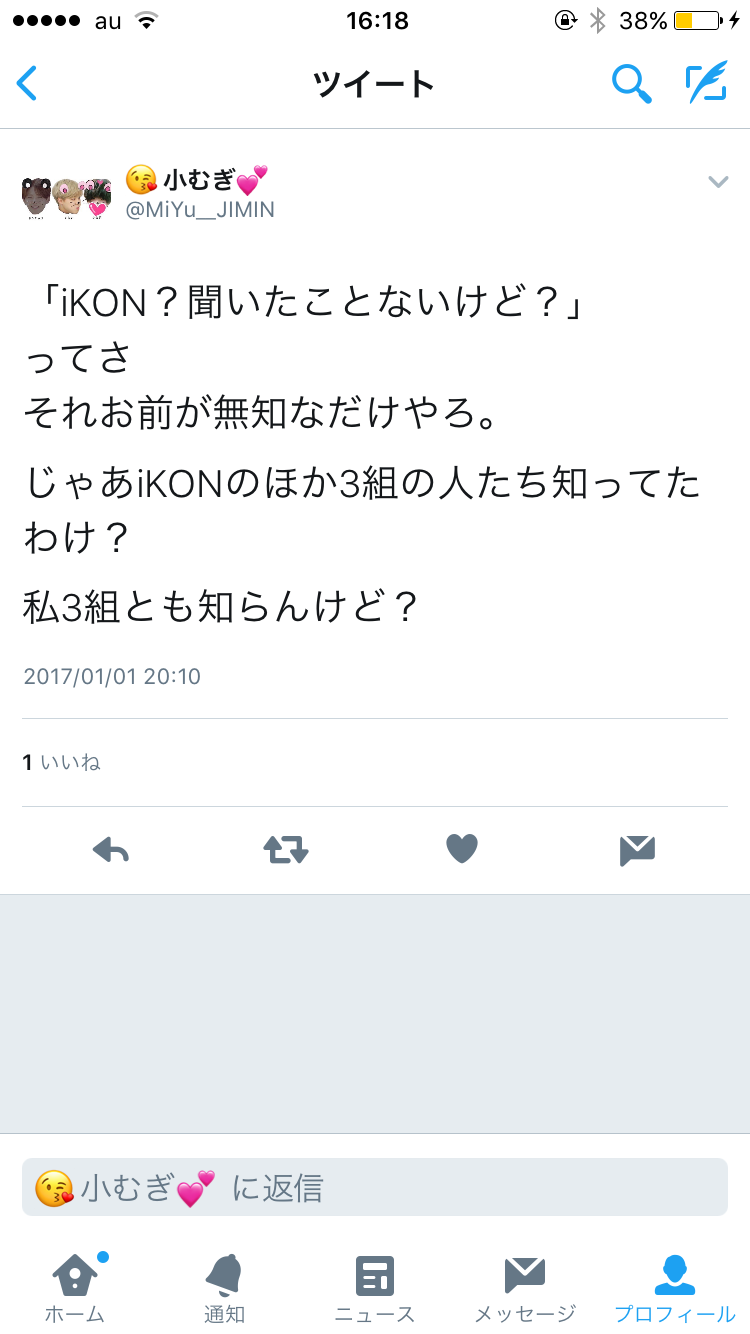
Task: Tap the 2017/01/01 20:10 timestamp
Action: (111, 676)
